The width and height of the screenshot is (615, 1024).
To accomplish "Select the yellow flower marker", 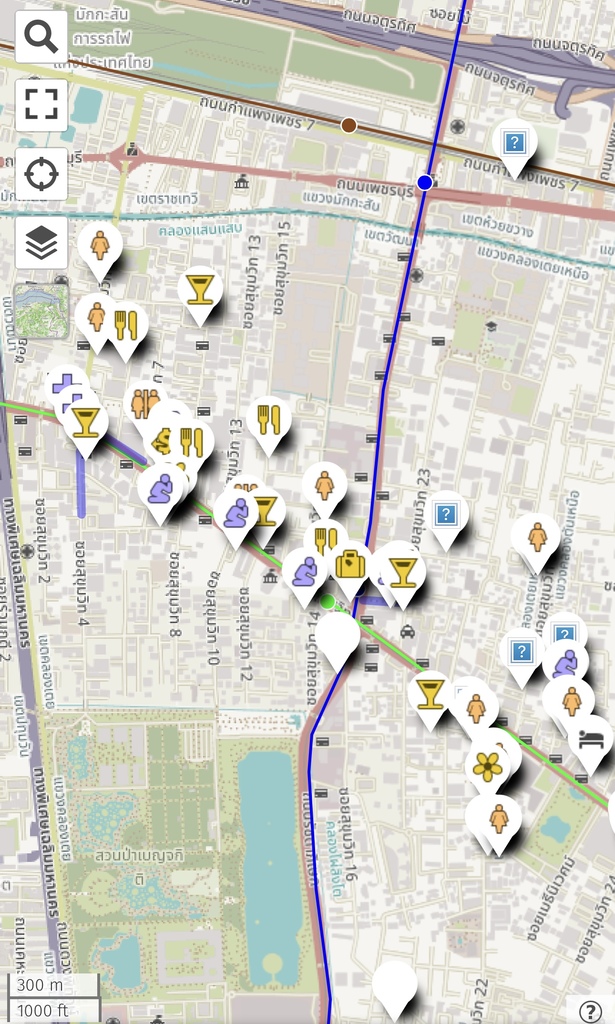I will pos(488,766).
